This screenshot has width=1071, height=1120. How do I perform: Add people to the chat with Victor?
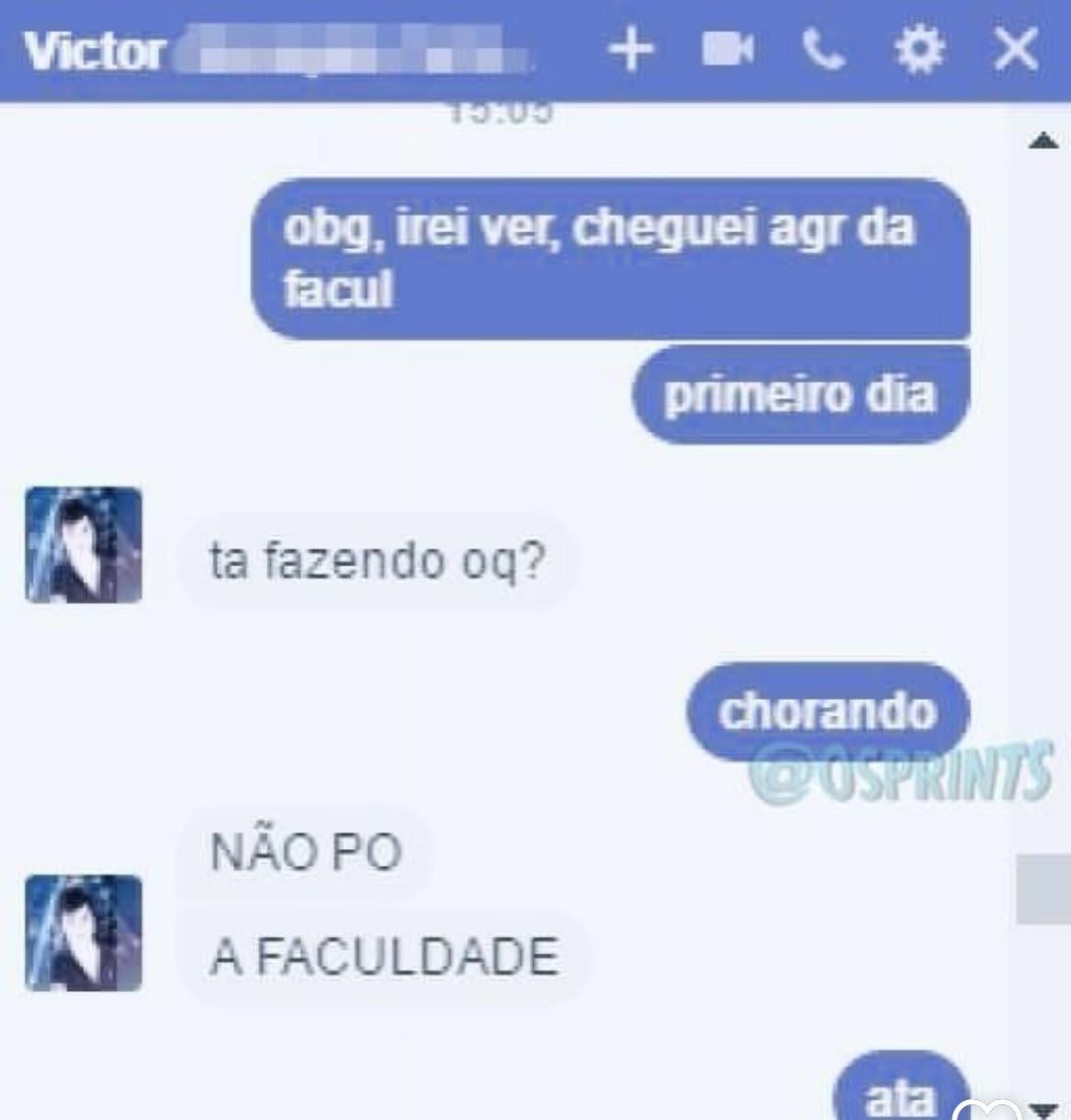[x=632, y=49]
